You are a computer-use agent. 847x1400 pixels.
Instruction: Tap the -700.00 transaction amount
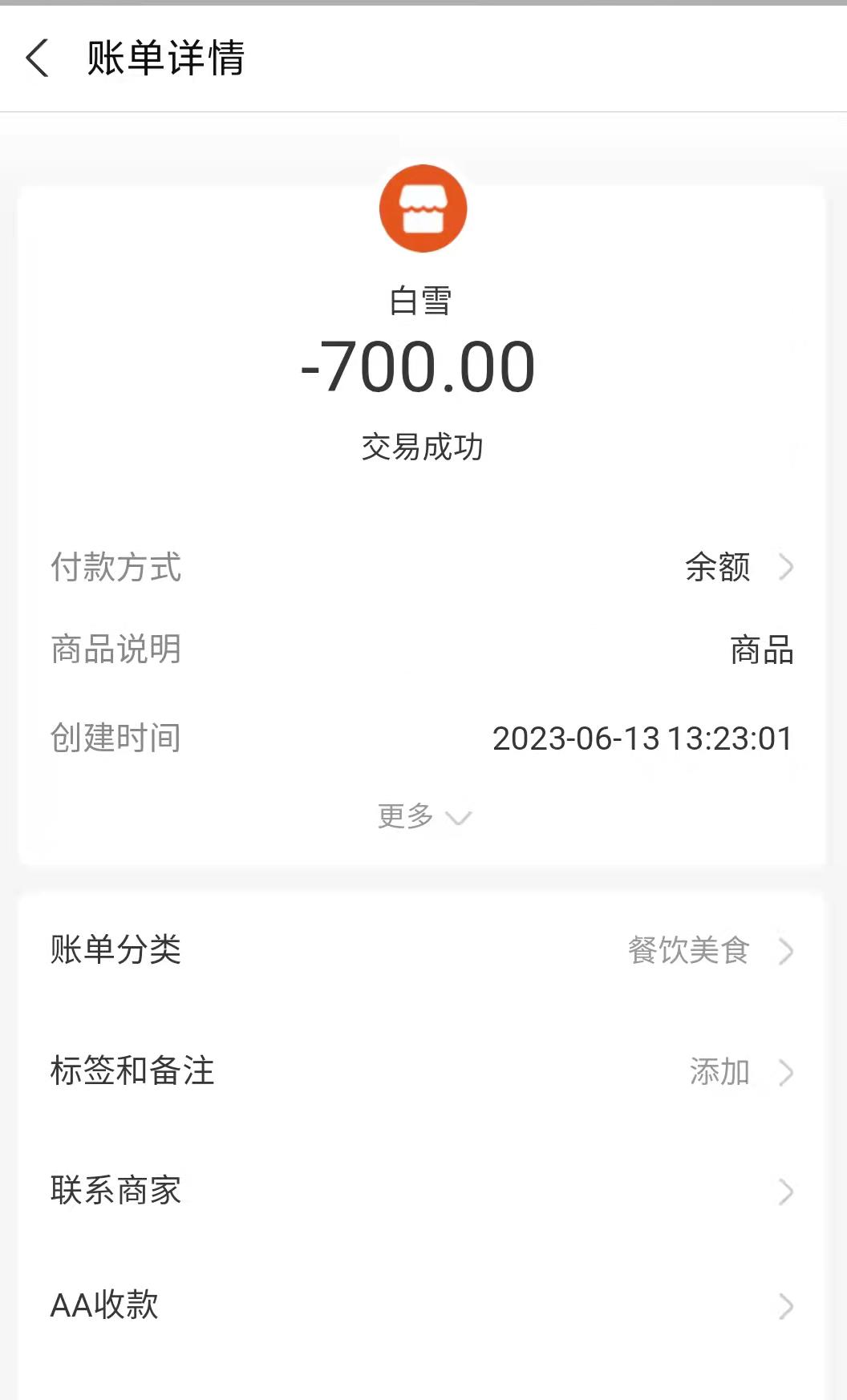pos(423,369)
